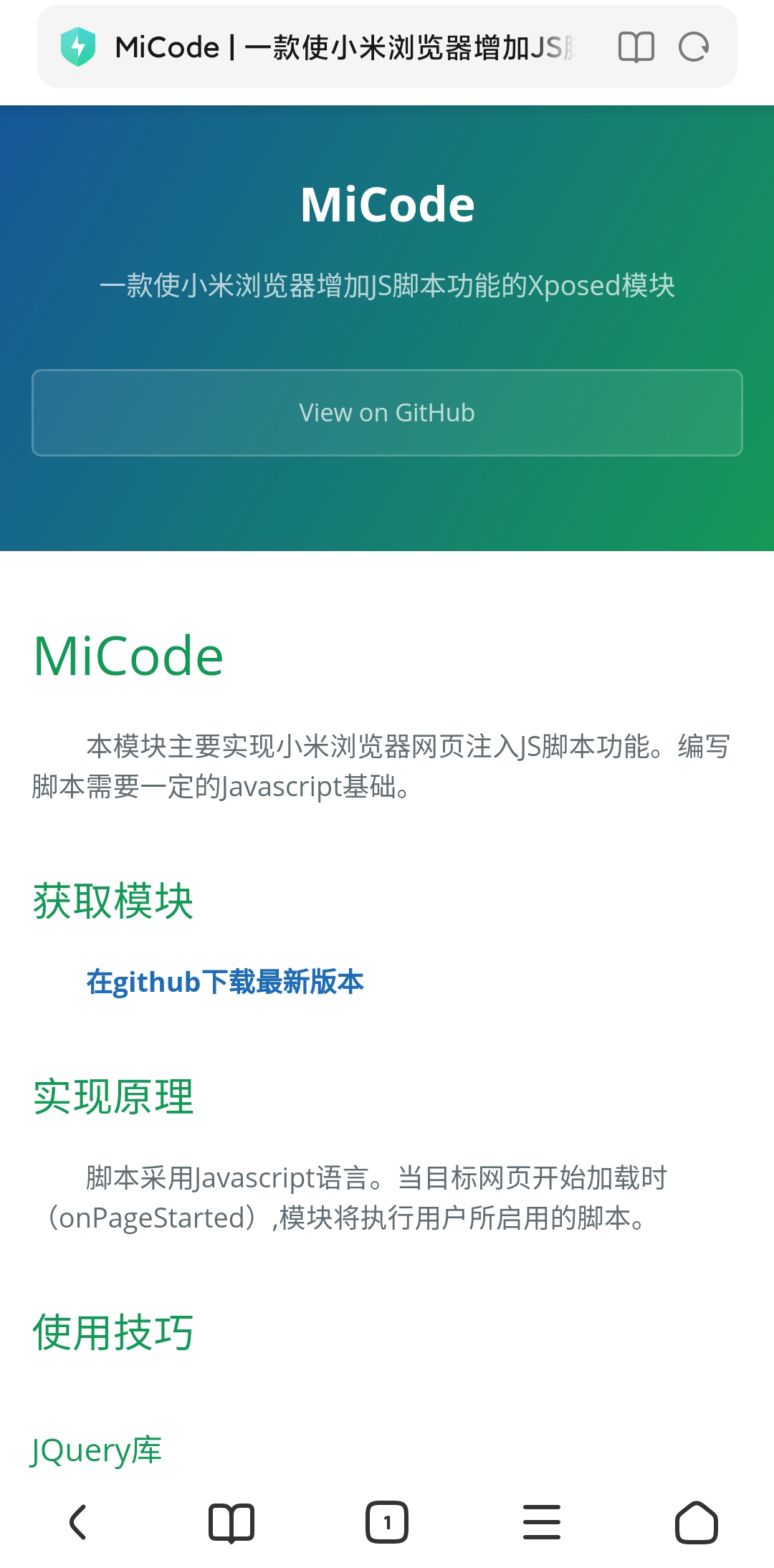Open the github download link for latest version
774x1568 pixels.
pos(225,983)
